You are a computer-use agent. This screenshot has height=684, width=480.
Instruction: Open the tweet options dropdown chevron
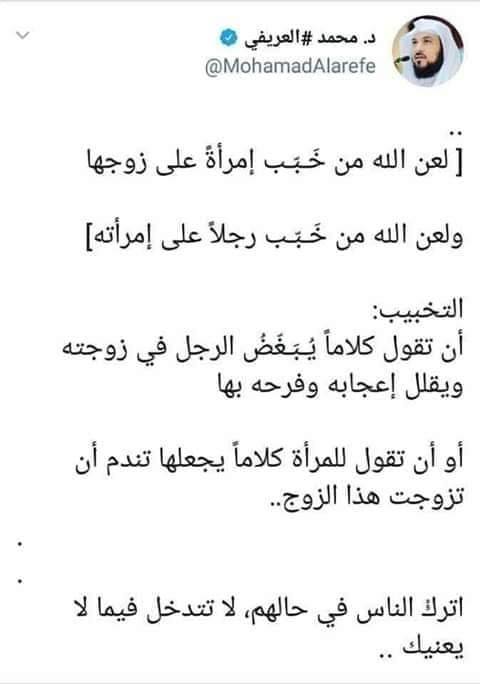click(x=22, y=35)
